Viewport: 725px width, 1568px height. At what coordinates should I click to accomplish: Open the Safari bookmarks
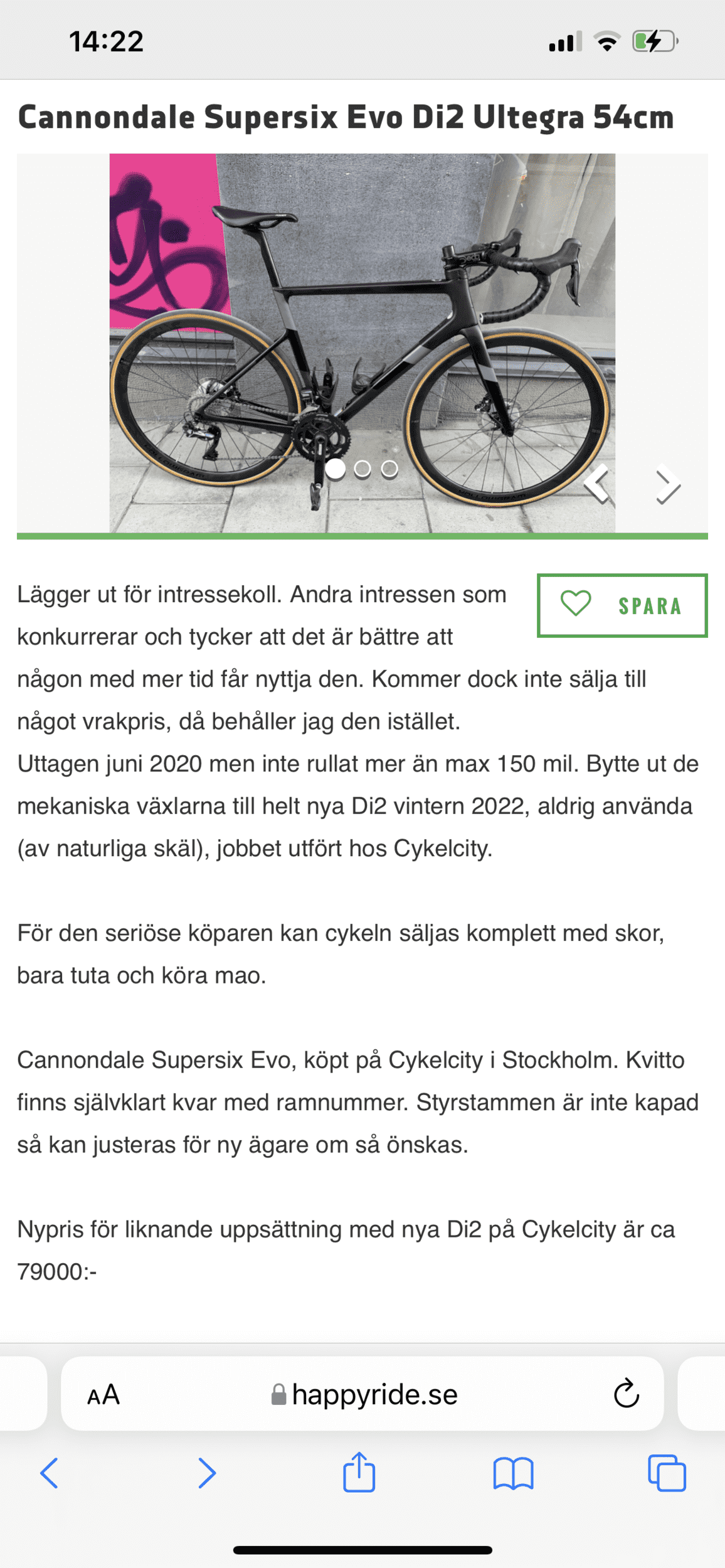513,1473
